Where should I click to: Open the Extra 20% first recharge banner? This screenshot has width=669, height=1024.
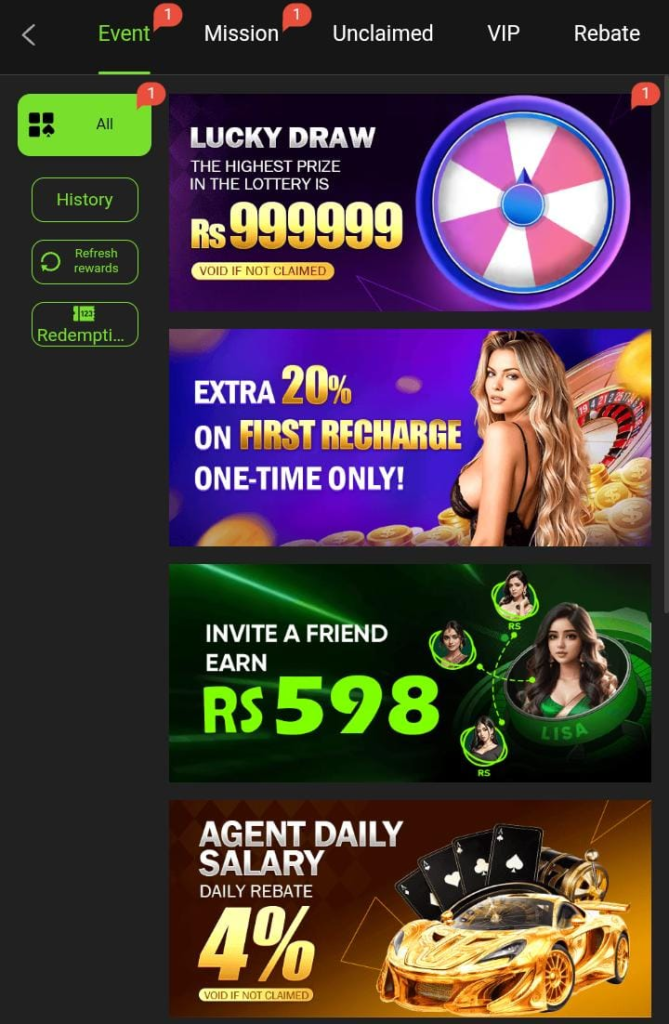pos(409,438)
